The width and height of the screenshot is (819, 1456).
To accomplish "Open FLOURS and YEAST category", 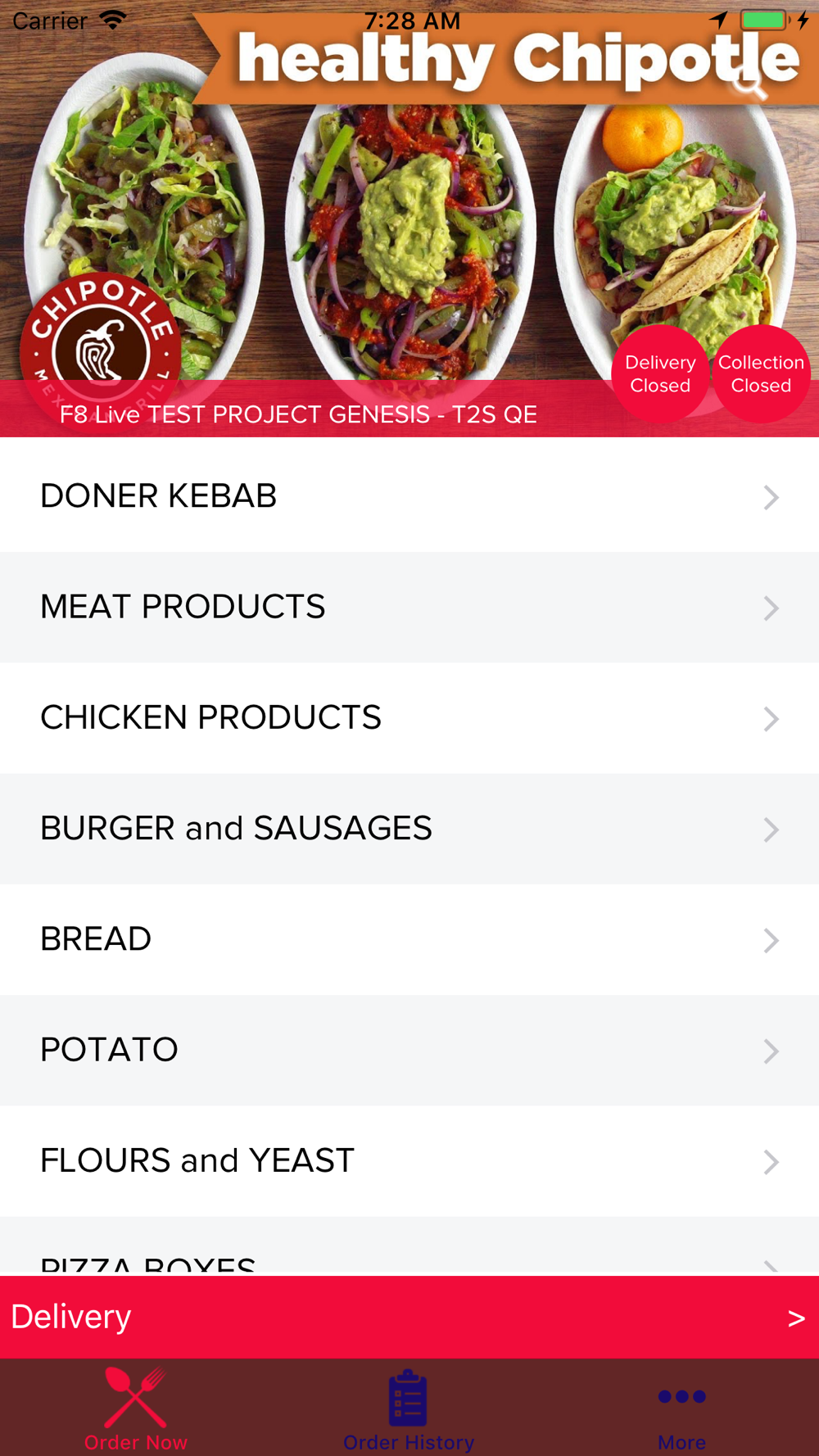I will [409, 1161].
